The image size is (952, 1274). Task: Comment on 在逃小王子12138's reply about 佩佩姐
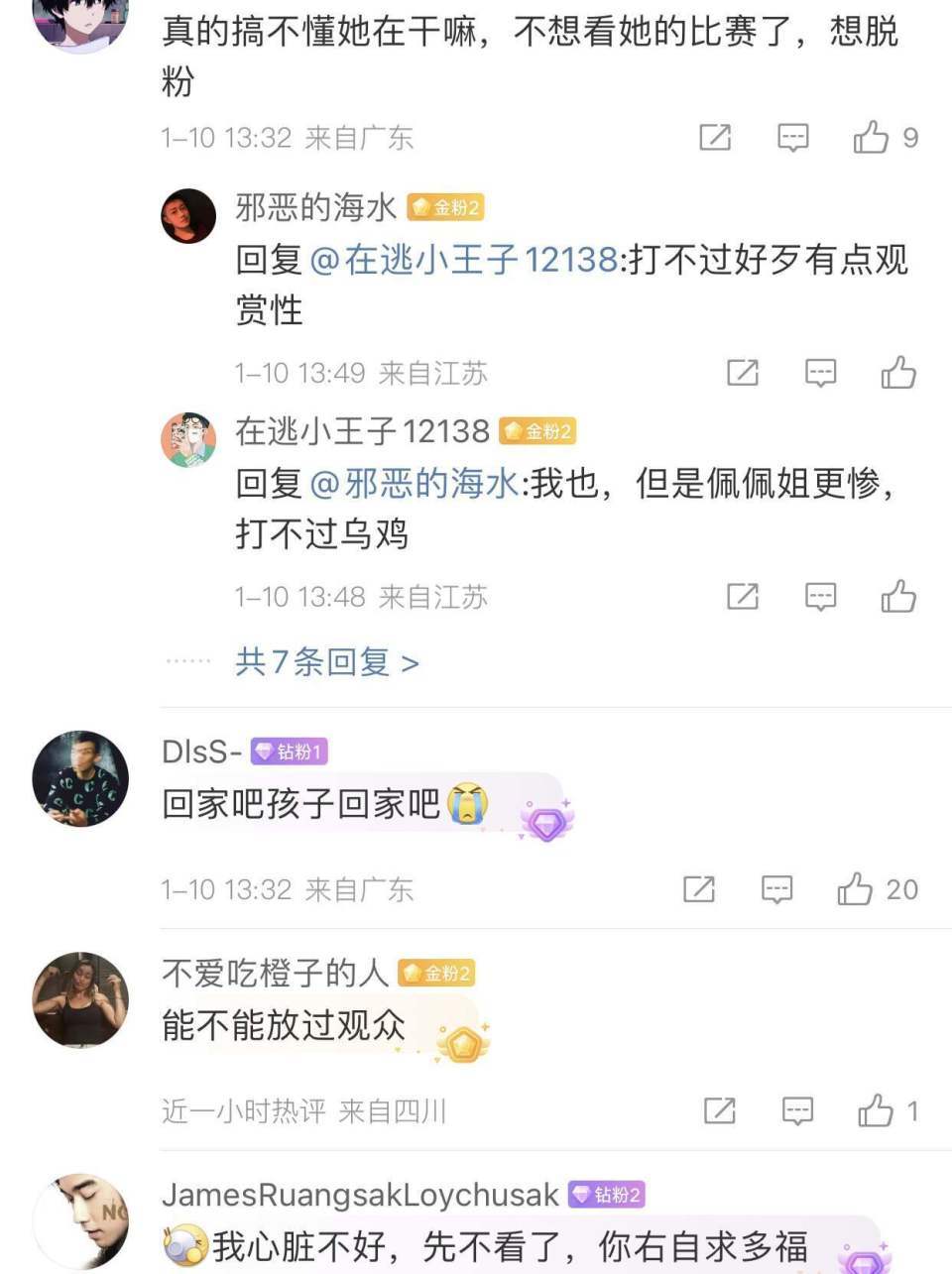(820, 597)
